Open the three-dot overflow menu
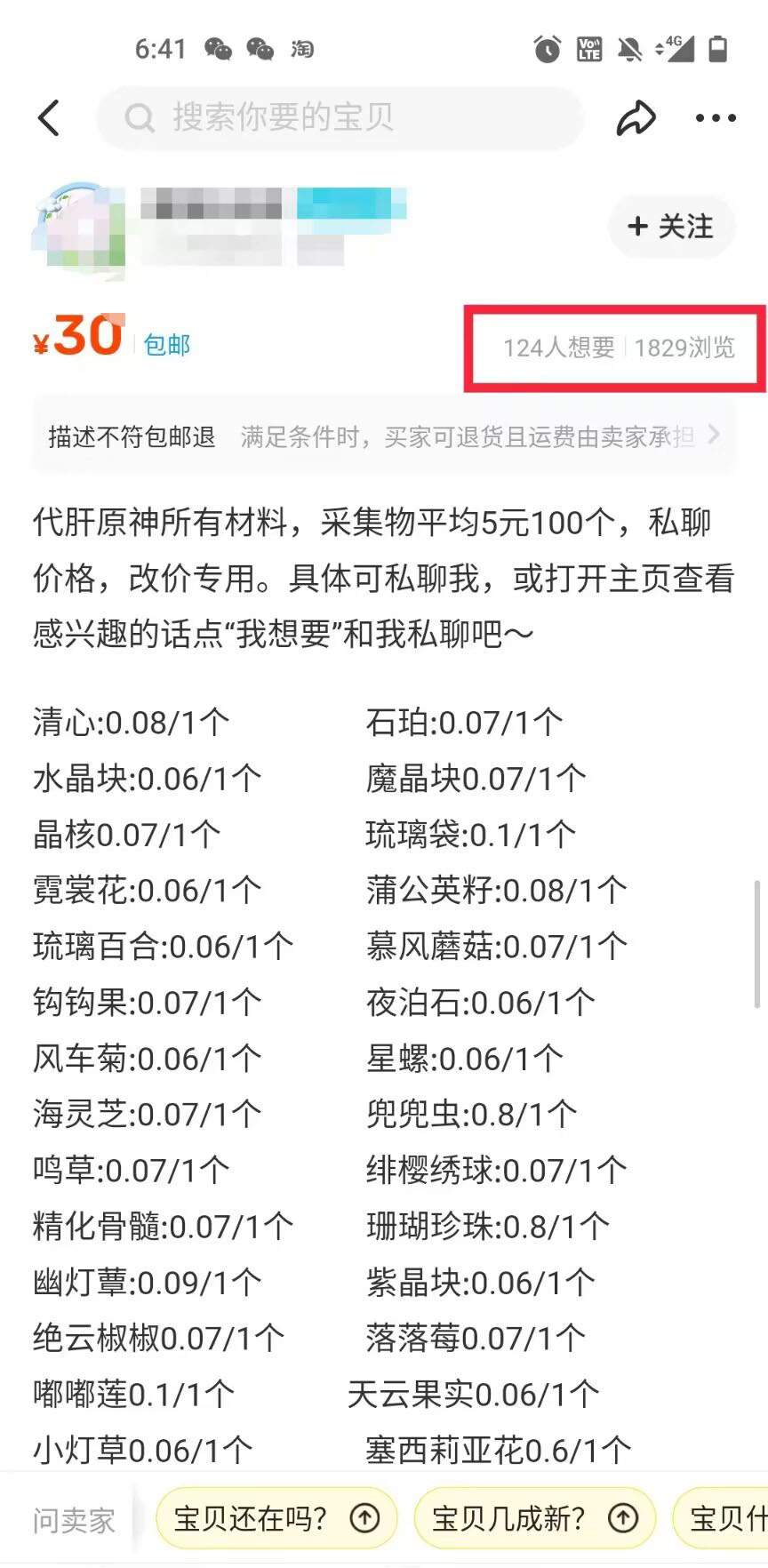 tap(716, 118)
